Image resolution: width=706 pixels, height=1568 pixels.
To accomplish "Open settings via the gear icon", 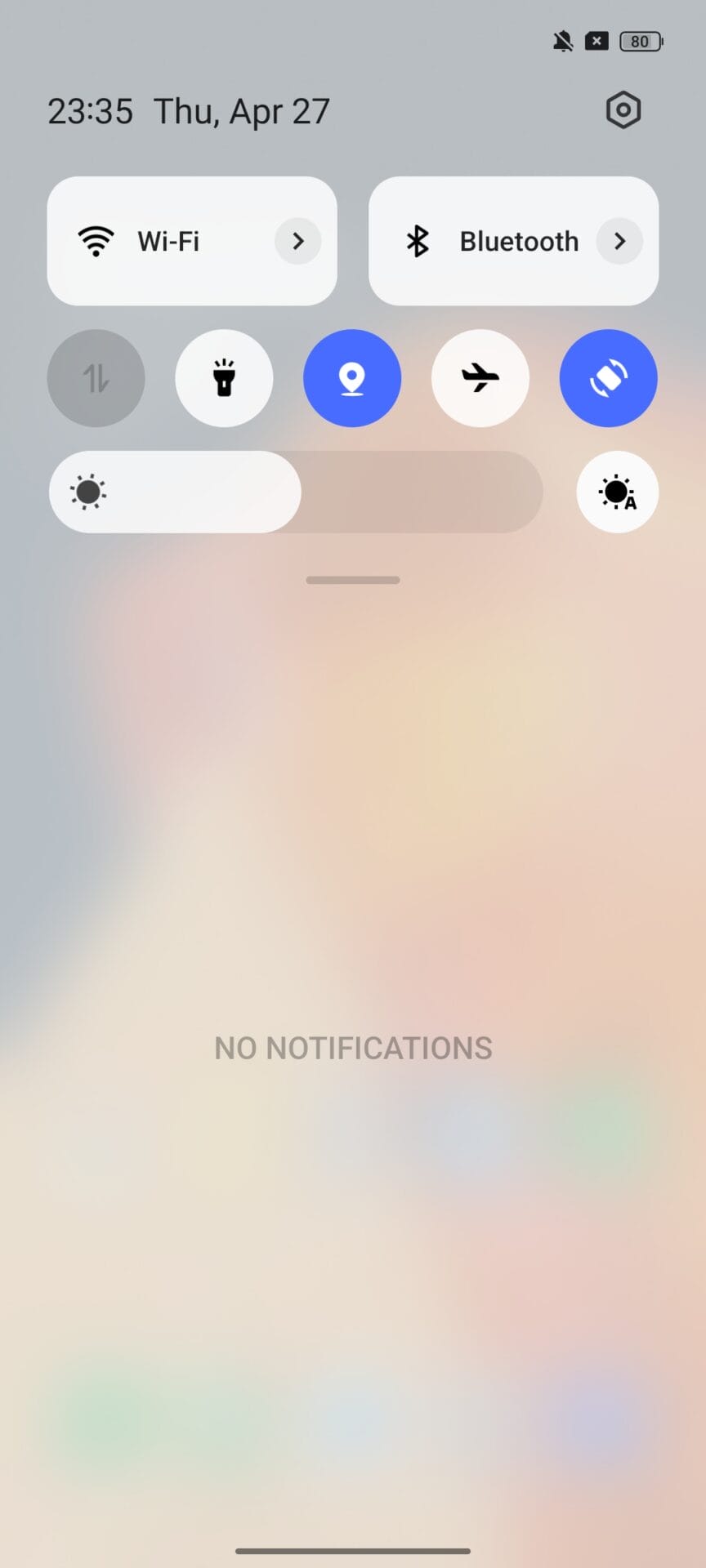I will [x=623, y=110].
